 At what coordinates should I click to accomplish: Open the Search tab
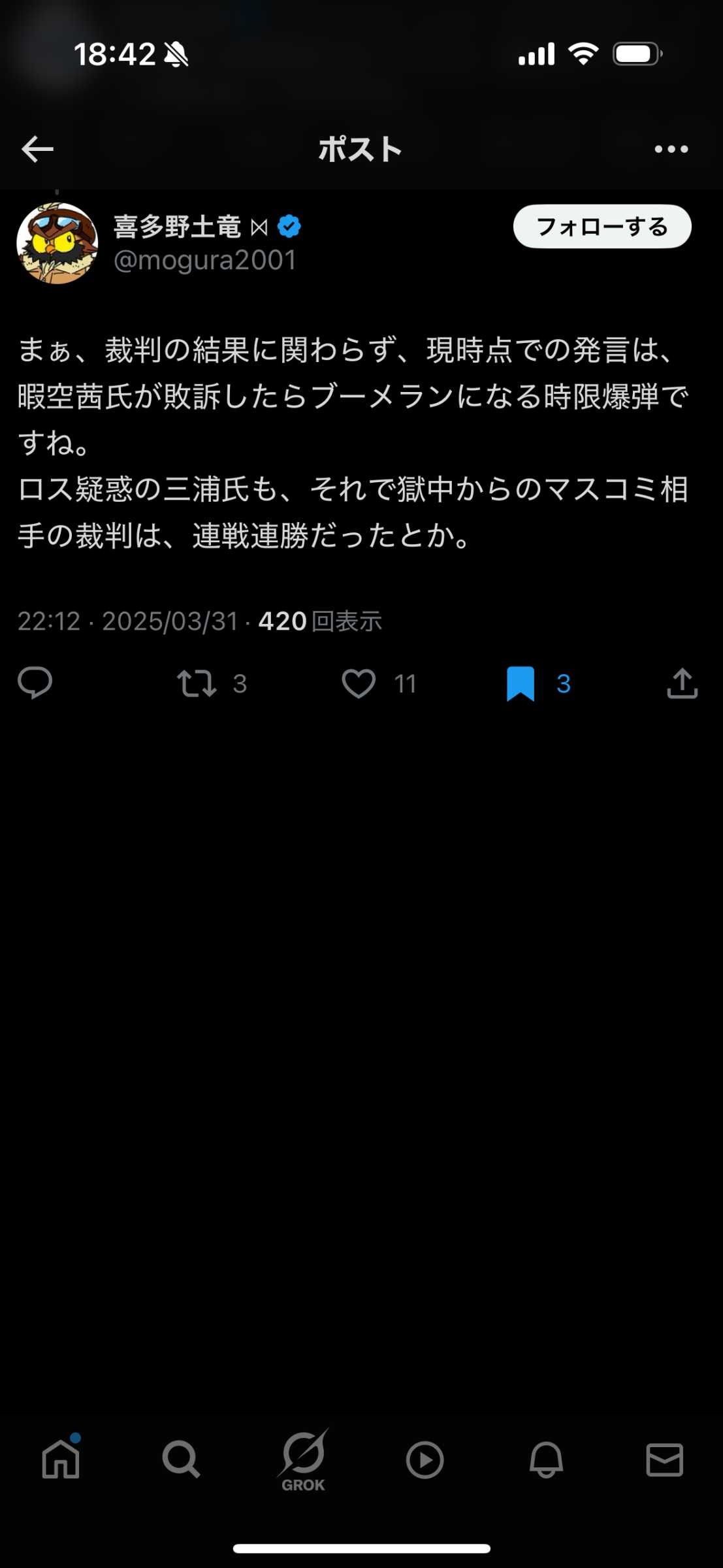tap(181, 1460)
